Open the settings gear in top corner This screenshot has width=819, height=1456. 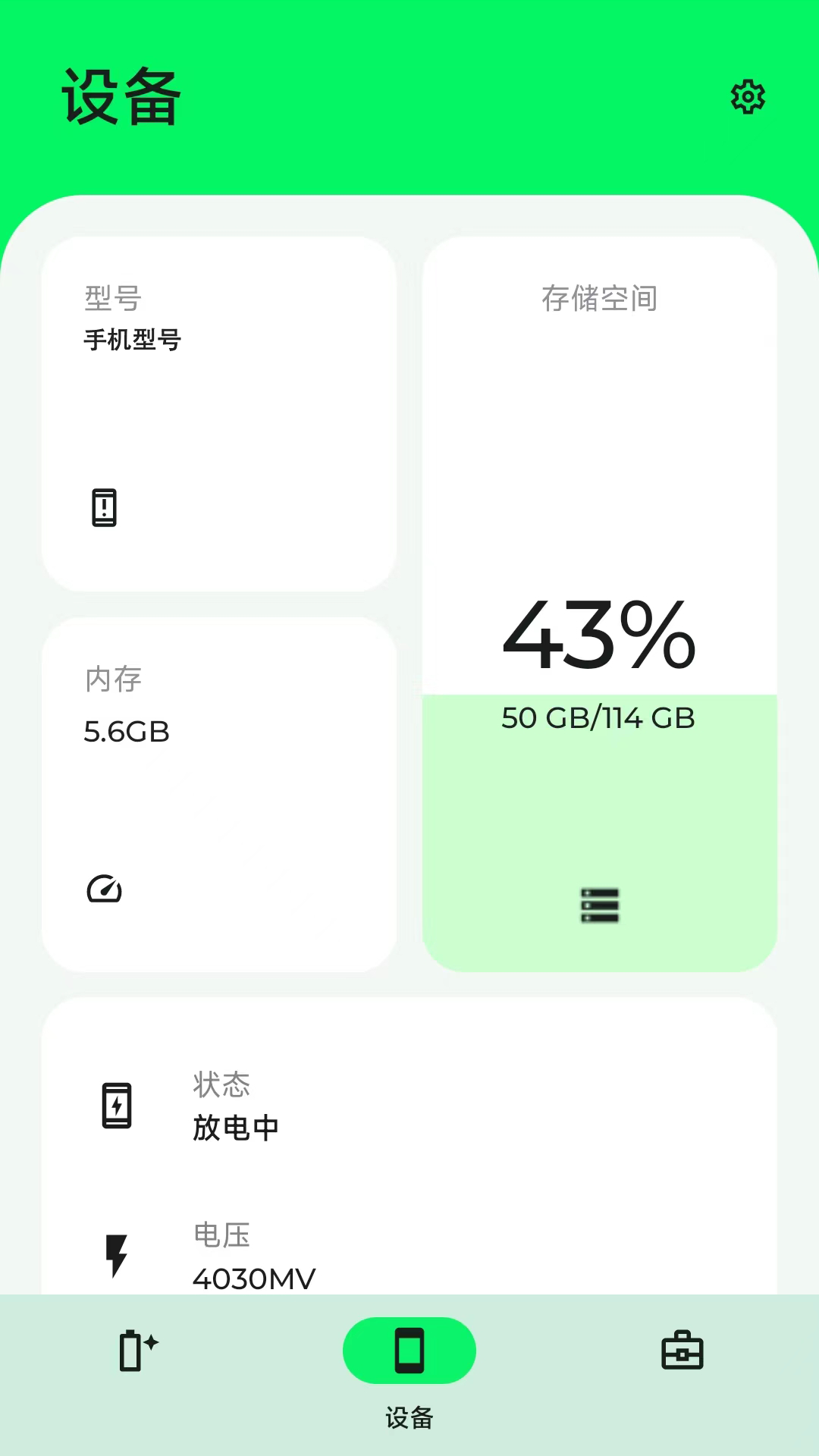[748, 96]
